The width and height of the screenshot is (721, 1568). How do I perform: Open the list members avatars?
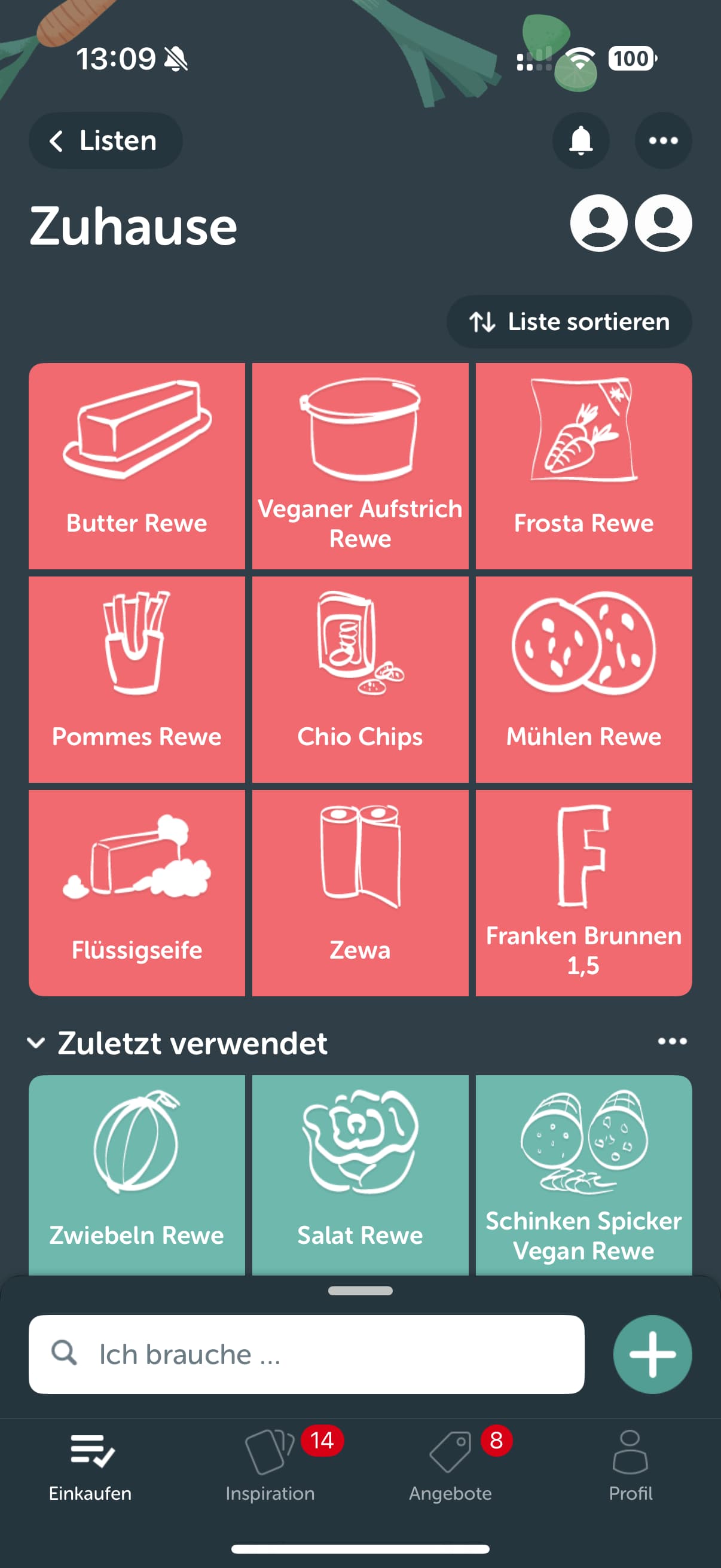[630, 223]
